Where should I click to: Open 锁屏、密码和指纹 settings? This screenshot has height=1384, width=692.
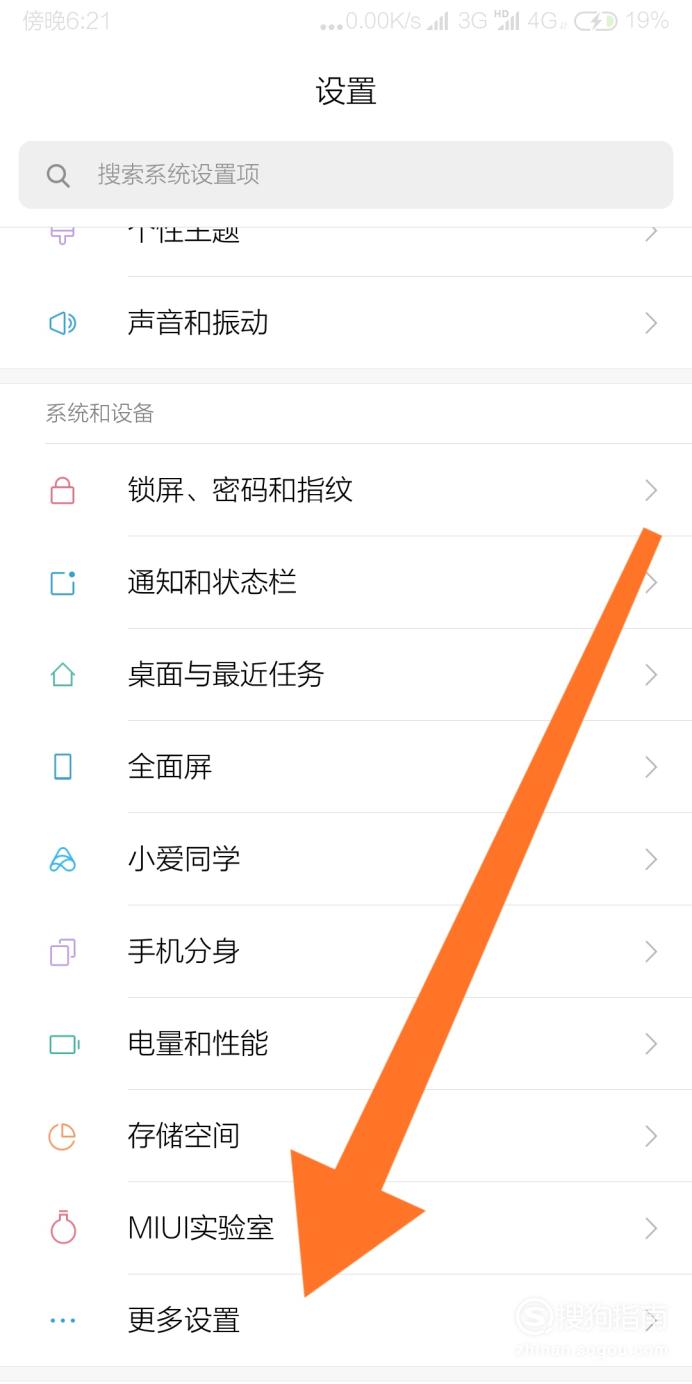(x=346, y=490)
